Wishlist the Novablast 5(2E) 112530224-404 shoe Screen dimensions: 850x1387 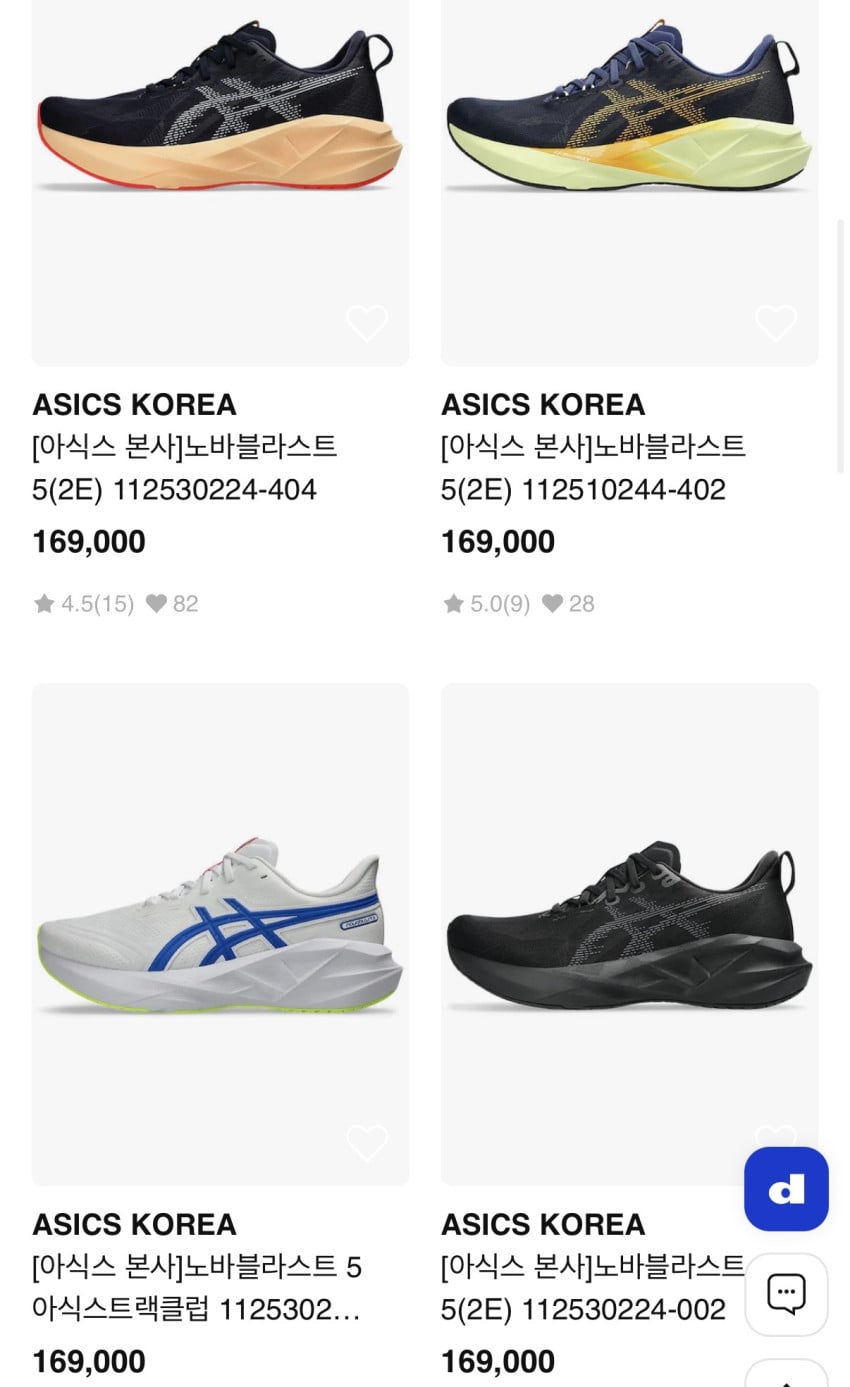367,323
